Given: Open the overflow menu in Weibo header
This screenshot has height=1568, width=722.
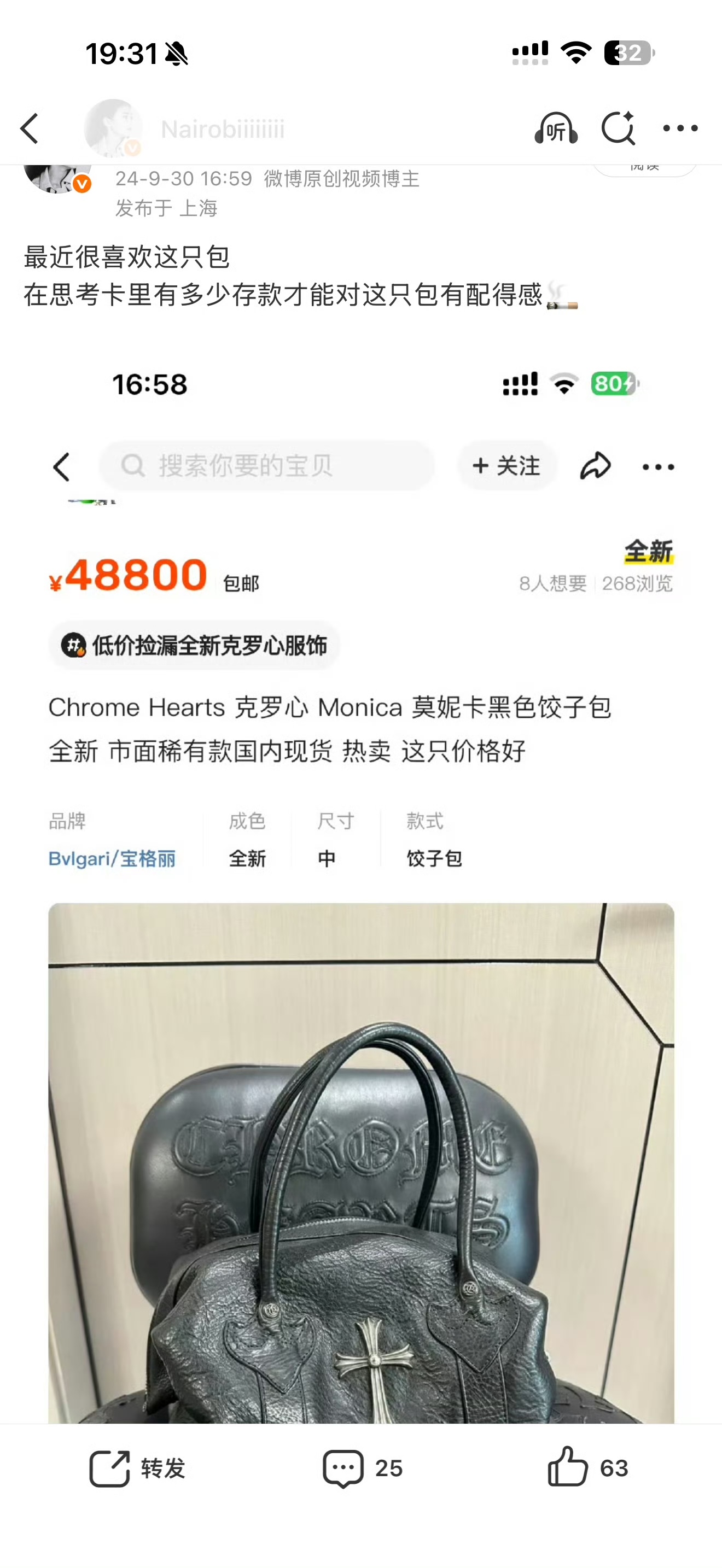Looking at the screenshot, I should [680, 128].
